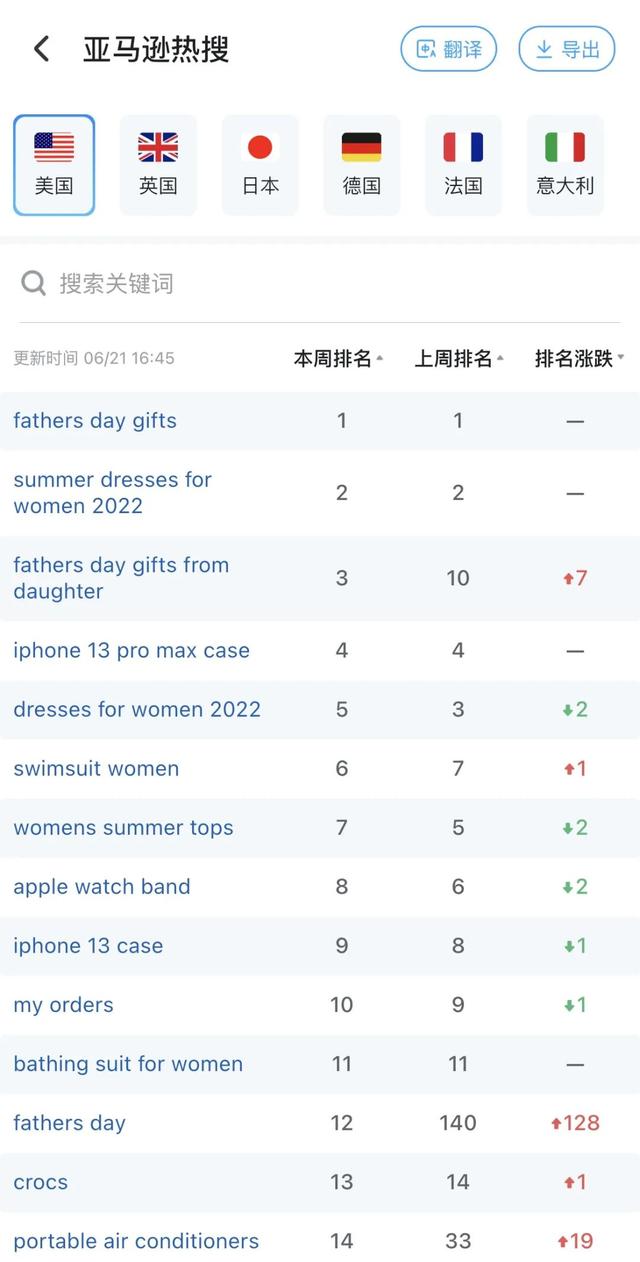Image resolution: width=640 pixels, height=1262 pixels.
Task: Open keyword summer dresses for women 2022
Action: (112, 493)
